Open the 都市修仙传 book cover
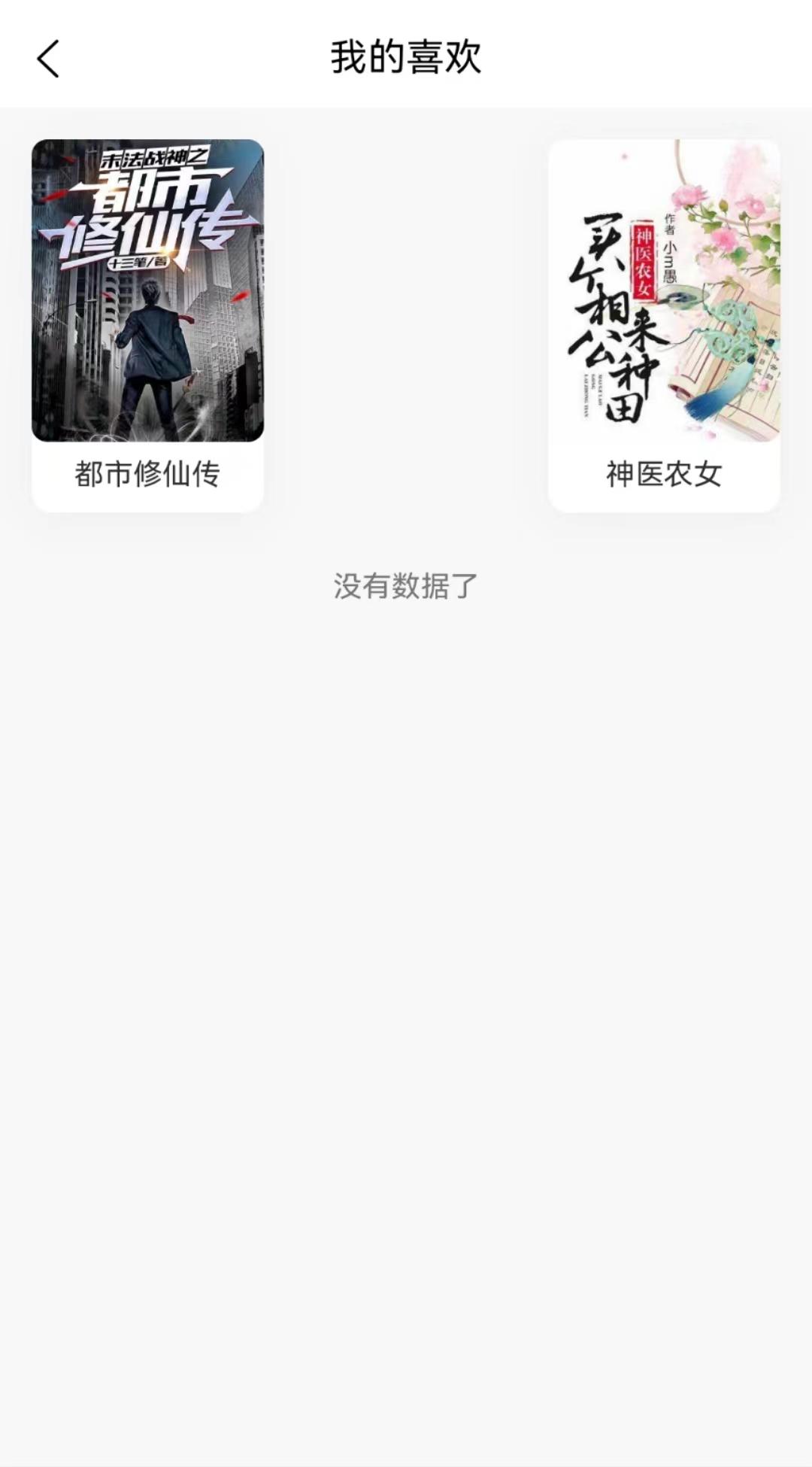Screen dimensions: 812x1467 pos(148,290)
